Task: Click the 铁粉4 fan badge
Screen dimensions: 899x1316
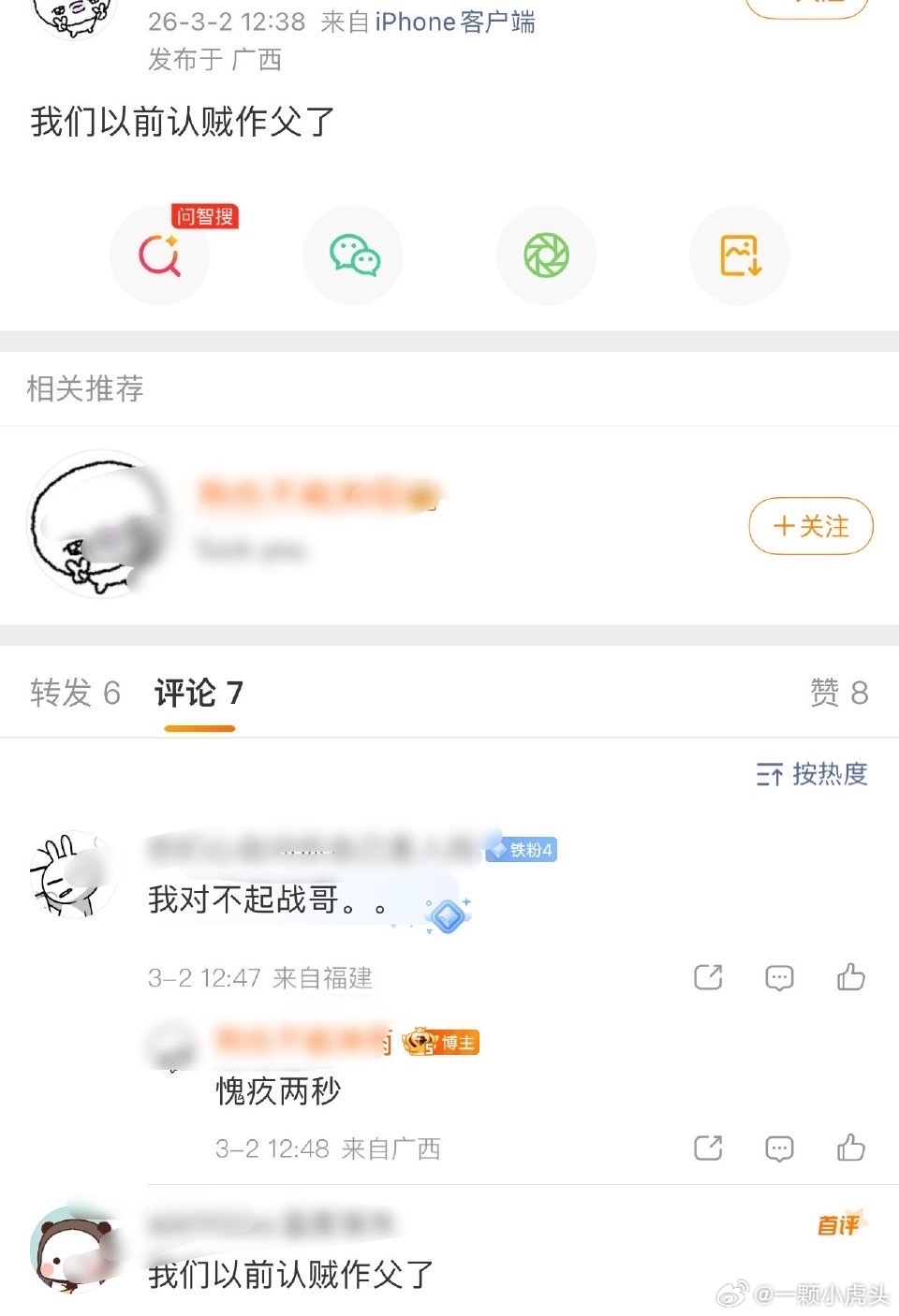Action: pos(523,850)
